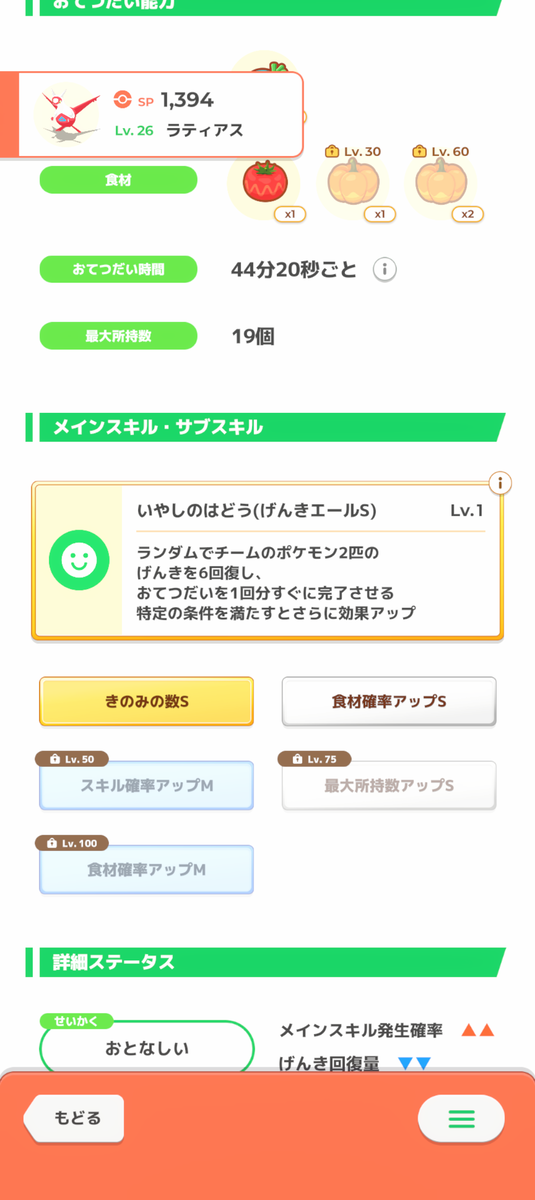Open info icon on main skill card
This screenshot has height=1200, width=535.
[x=500, y=484]
